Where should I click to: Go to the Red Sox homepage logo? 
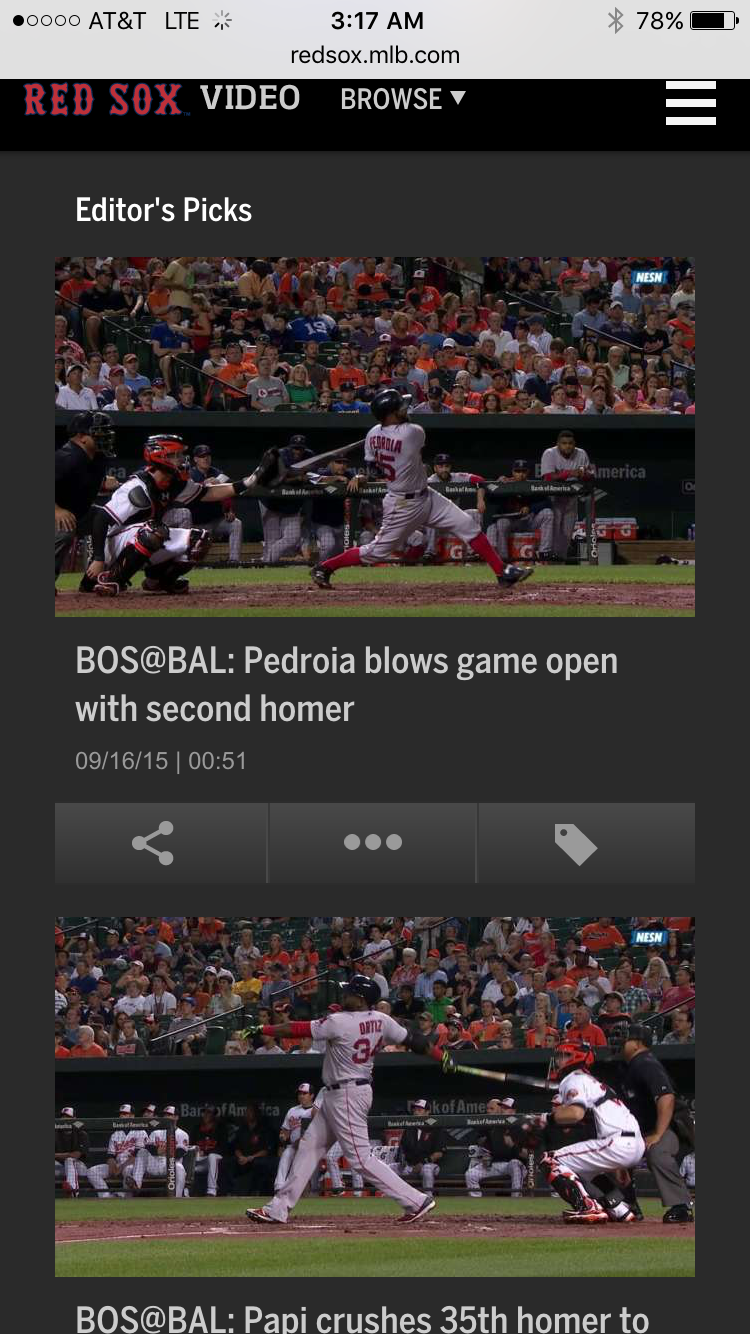104,100
